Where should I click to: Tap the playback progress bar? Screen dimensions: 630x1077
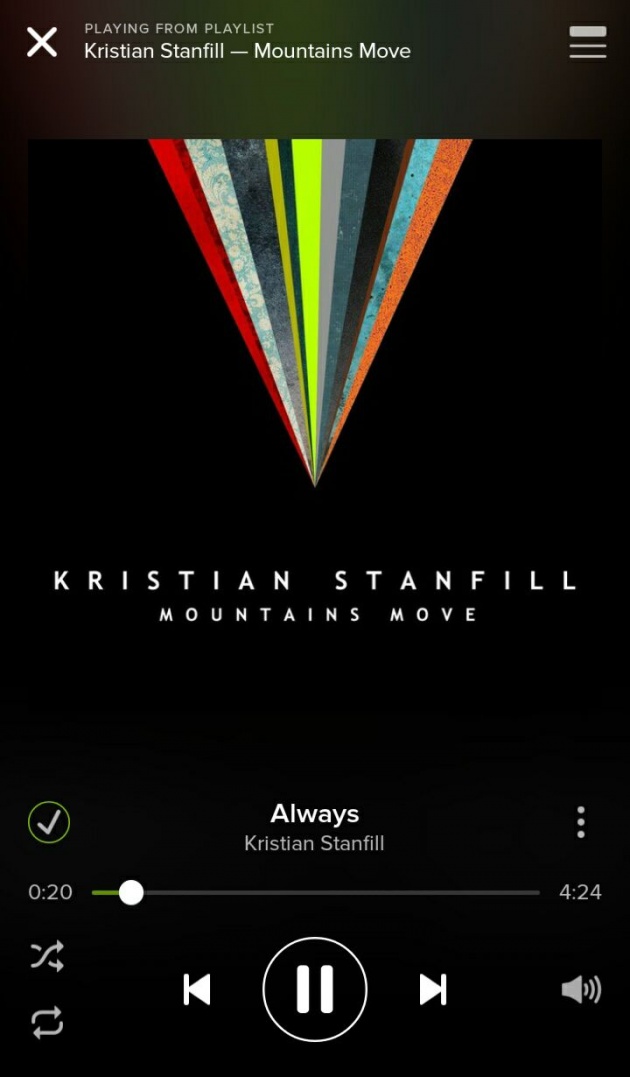click(315, 893)
